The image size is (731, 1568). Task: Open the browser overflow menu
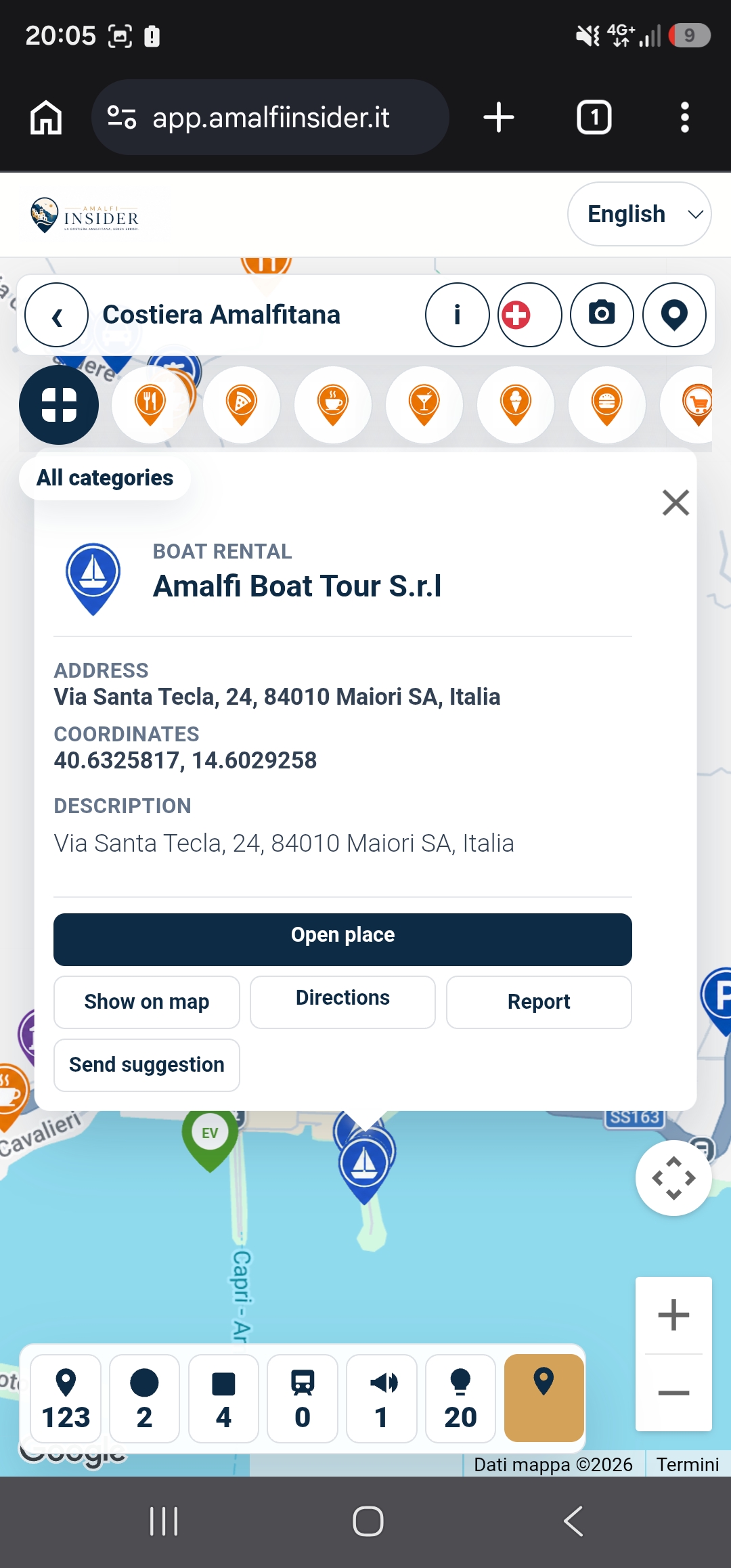(x=685, y=117)
